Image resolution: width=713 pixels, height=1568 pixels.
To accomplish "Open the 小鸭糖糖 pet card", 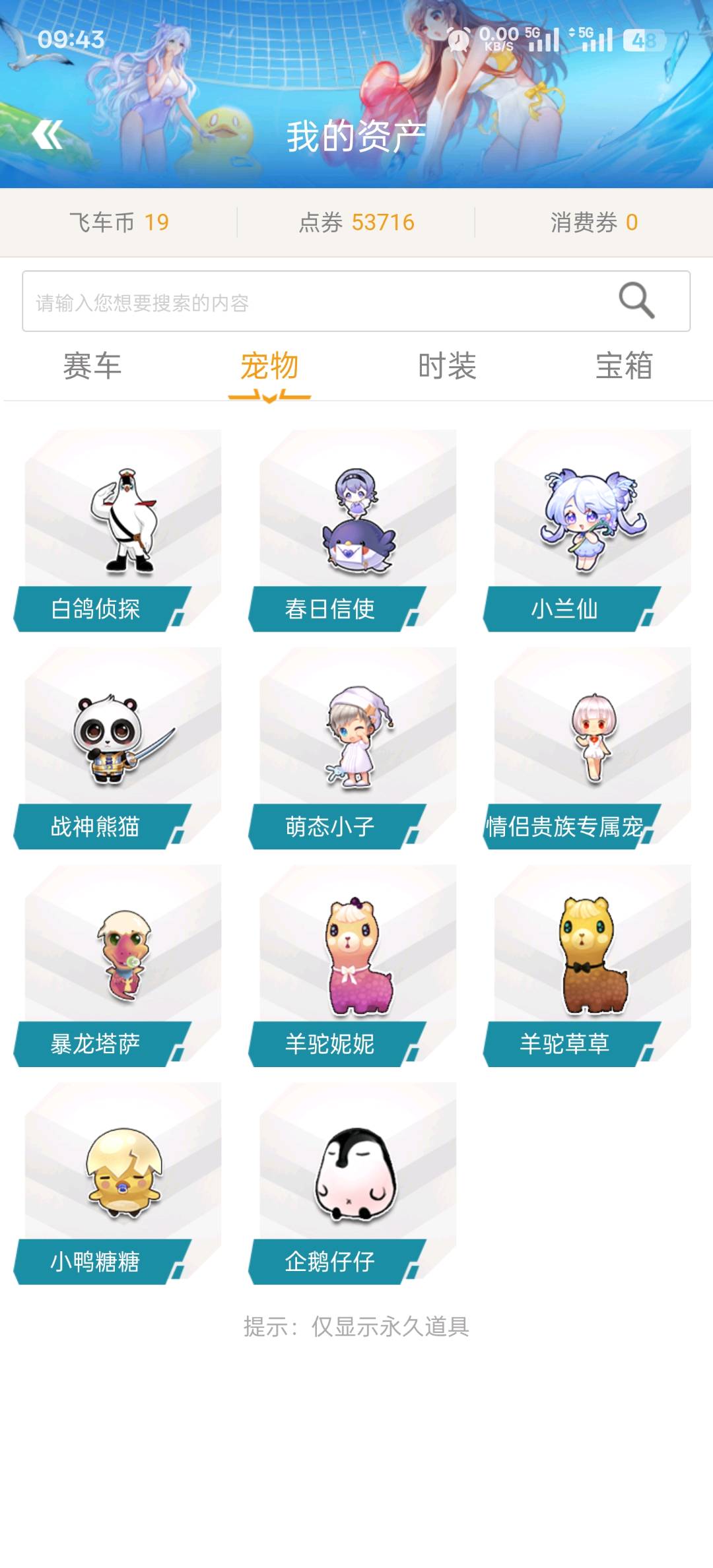I will (118, 1184).
